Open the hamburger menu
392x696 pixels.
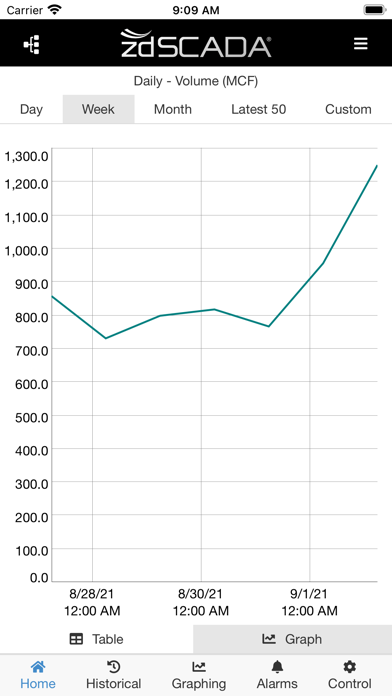360,44
